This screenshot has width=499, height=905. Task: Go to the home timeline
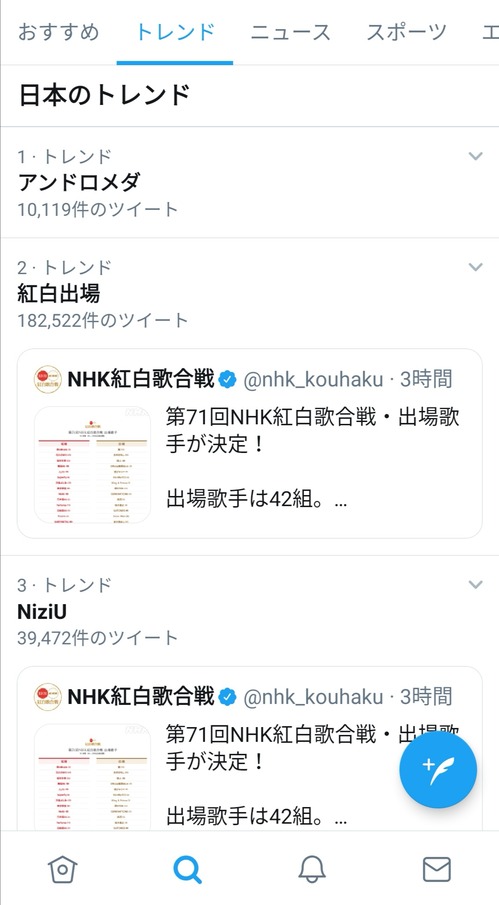[62, 869]
